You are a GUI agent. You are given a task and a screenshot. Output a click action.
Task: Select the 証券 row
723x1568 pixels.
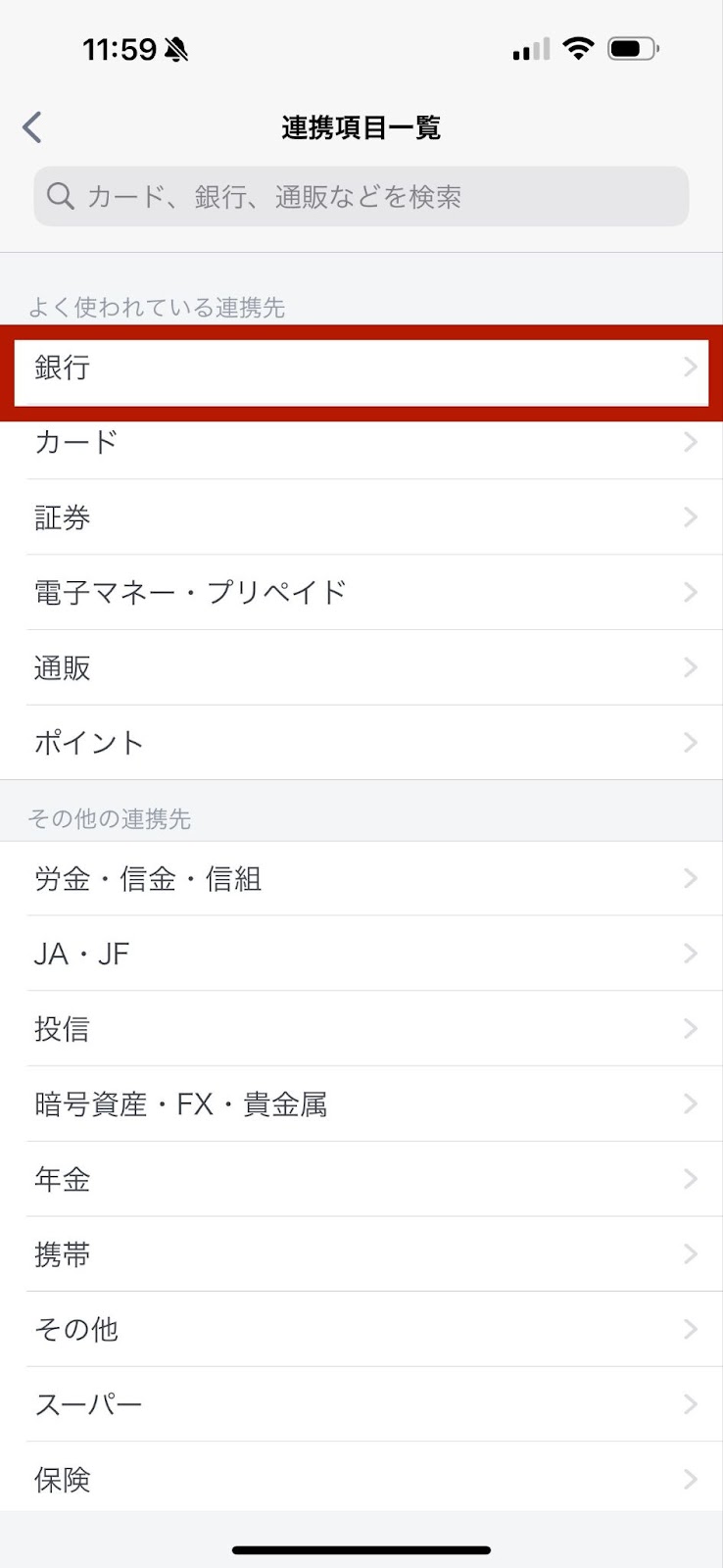pos(361,517)
